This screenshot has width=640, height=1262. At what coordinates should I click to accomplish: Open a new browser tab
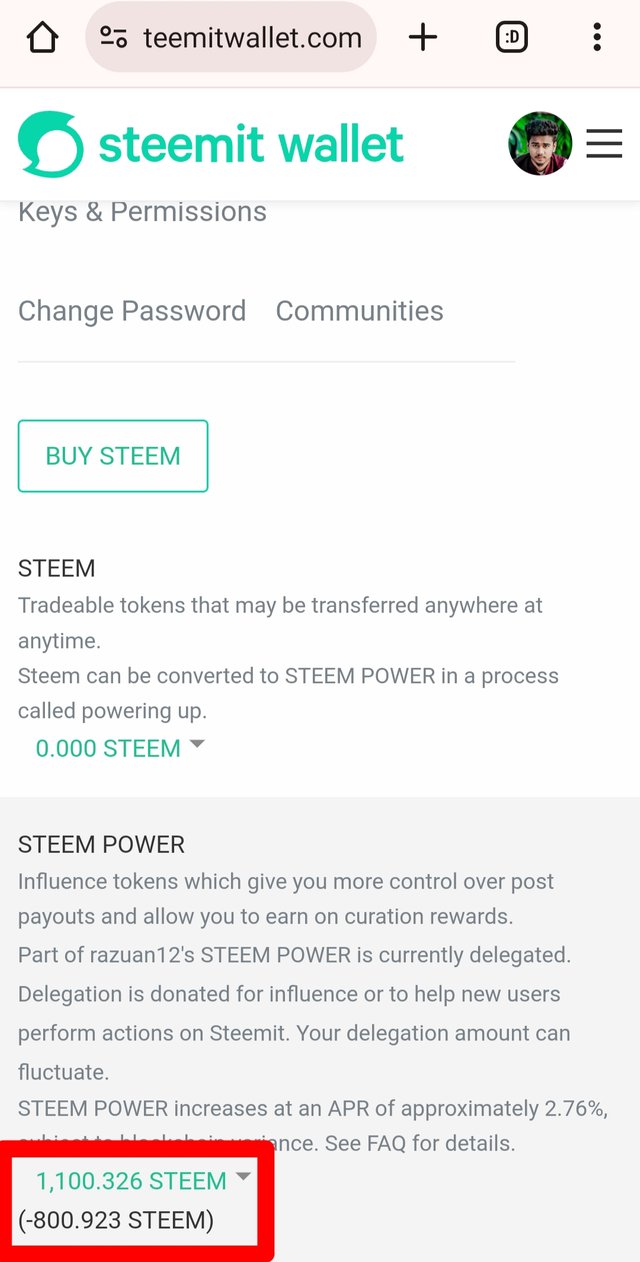tap(423, 38)
